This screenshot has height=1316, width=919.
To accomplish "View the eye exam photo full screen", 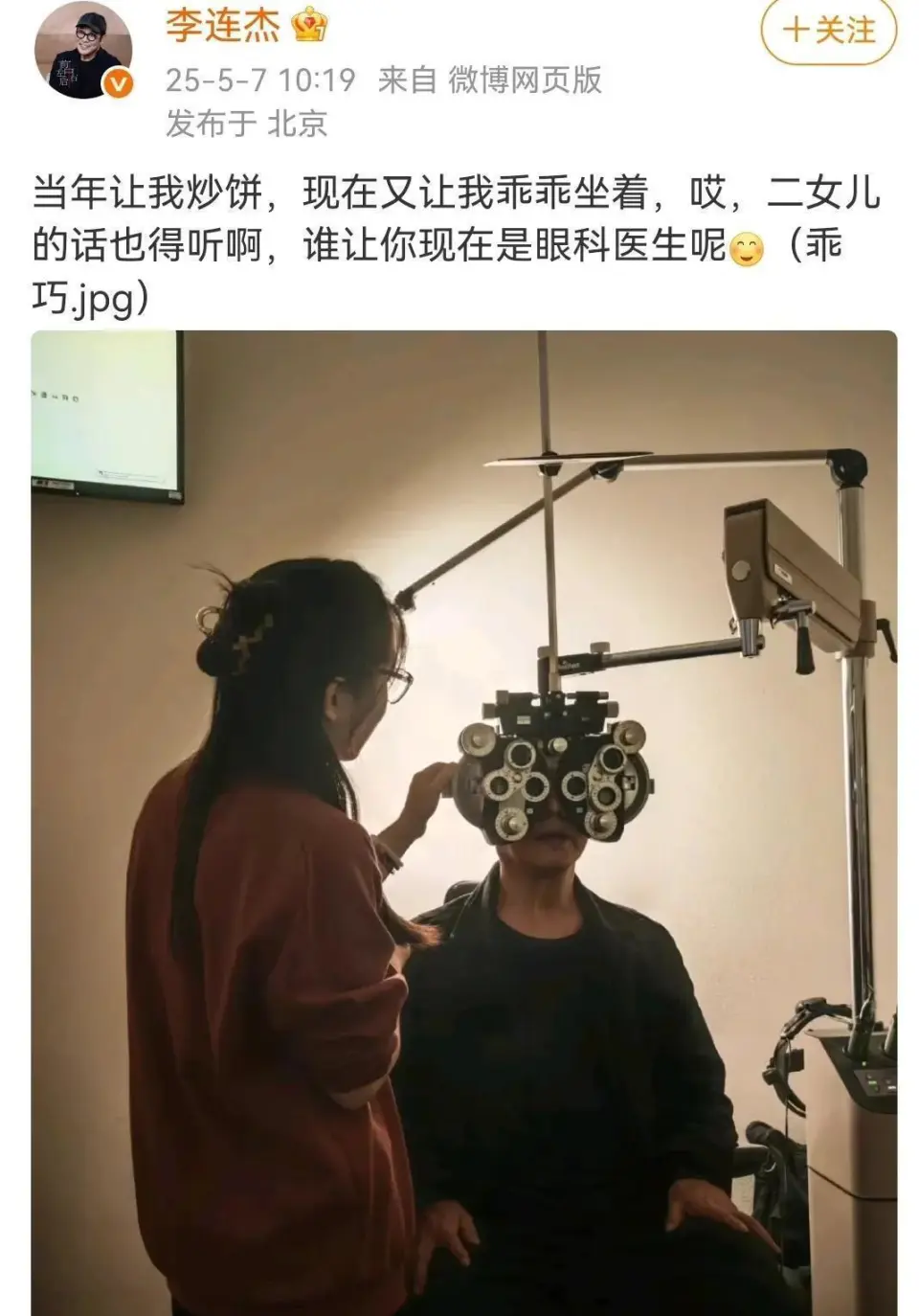I will [463, 822].
